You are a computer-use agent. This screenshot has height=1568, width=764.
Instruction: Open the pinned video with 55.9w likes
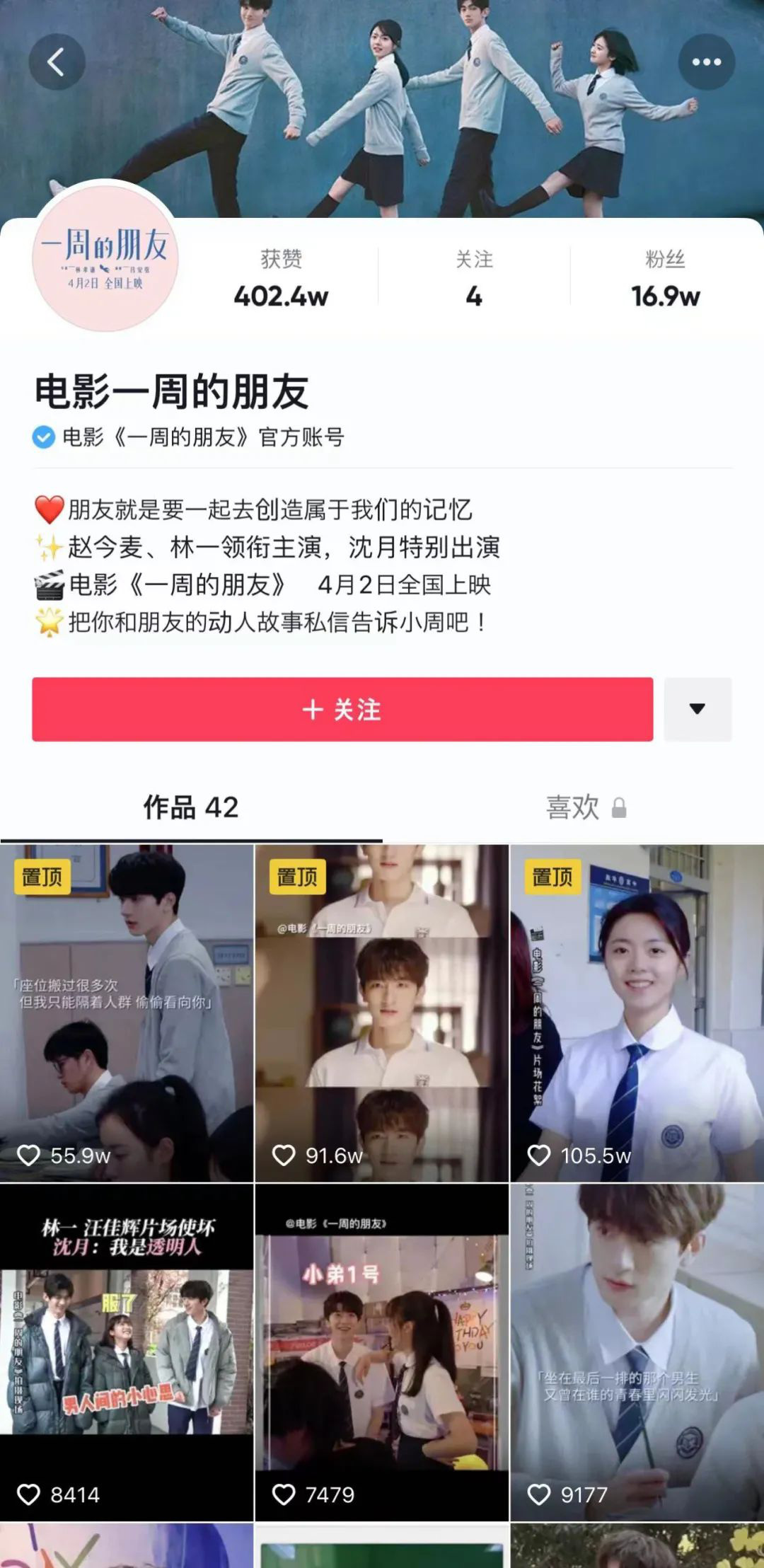pyautogui.click(x=127, y=1012)
